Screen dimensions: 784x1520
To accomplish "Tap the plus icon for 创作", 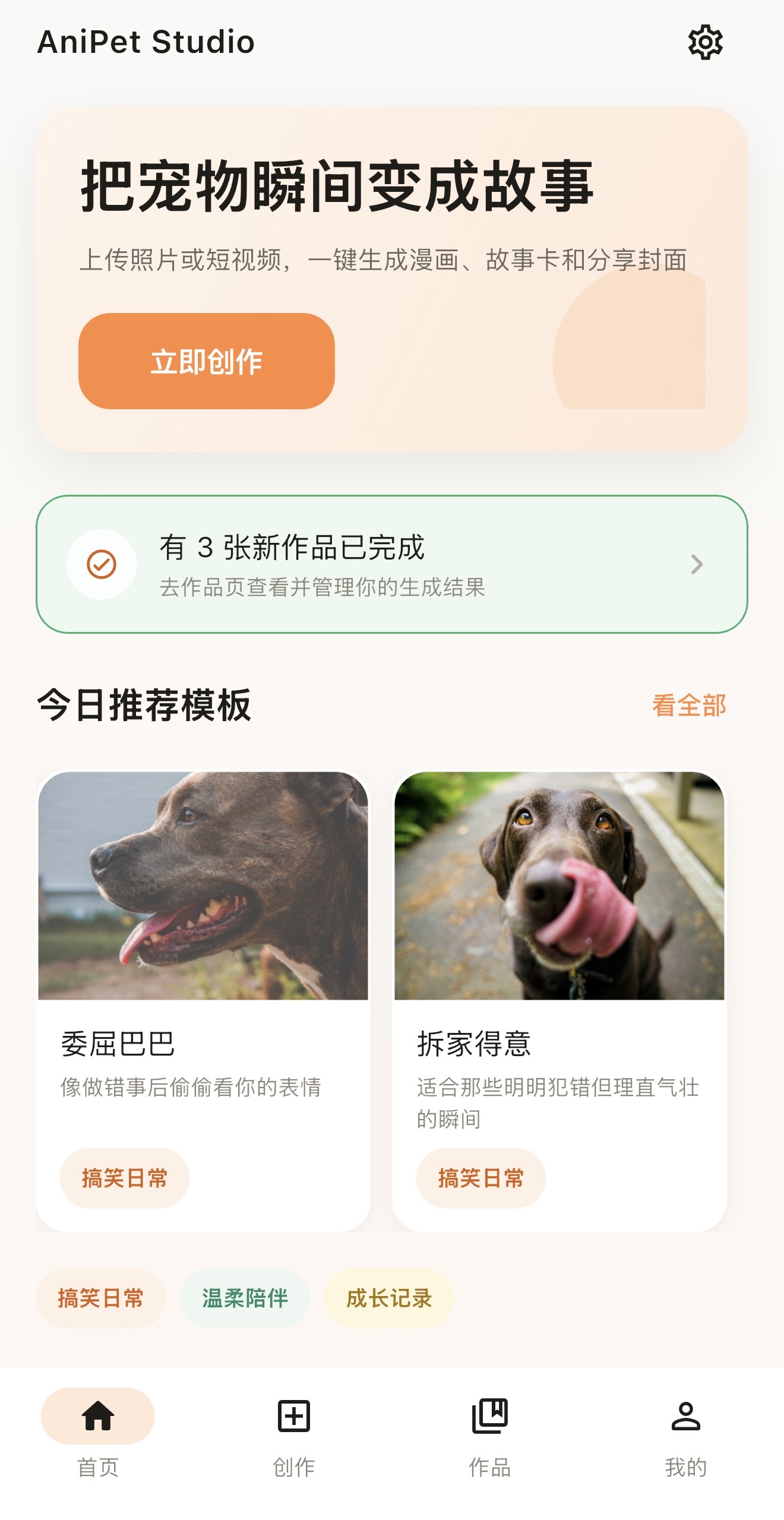I will coord(293,1416).
